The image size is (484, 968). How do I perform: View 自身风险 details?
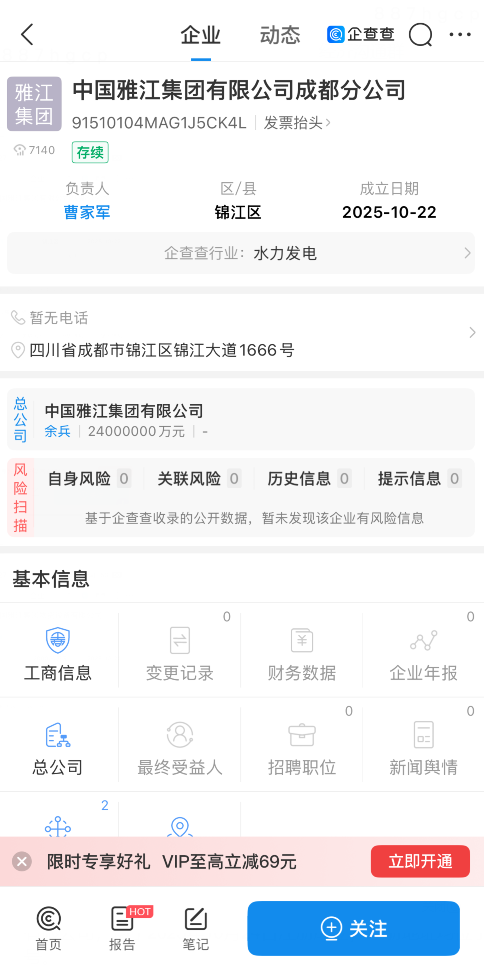(90, 478)
